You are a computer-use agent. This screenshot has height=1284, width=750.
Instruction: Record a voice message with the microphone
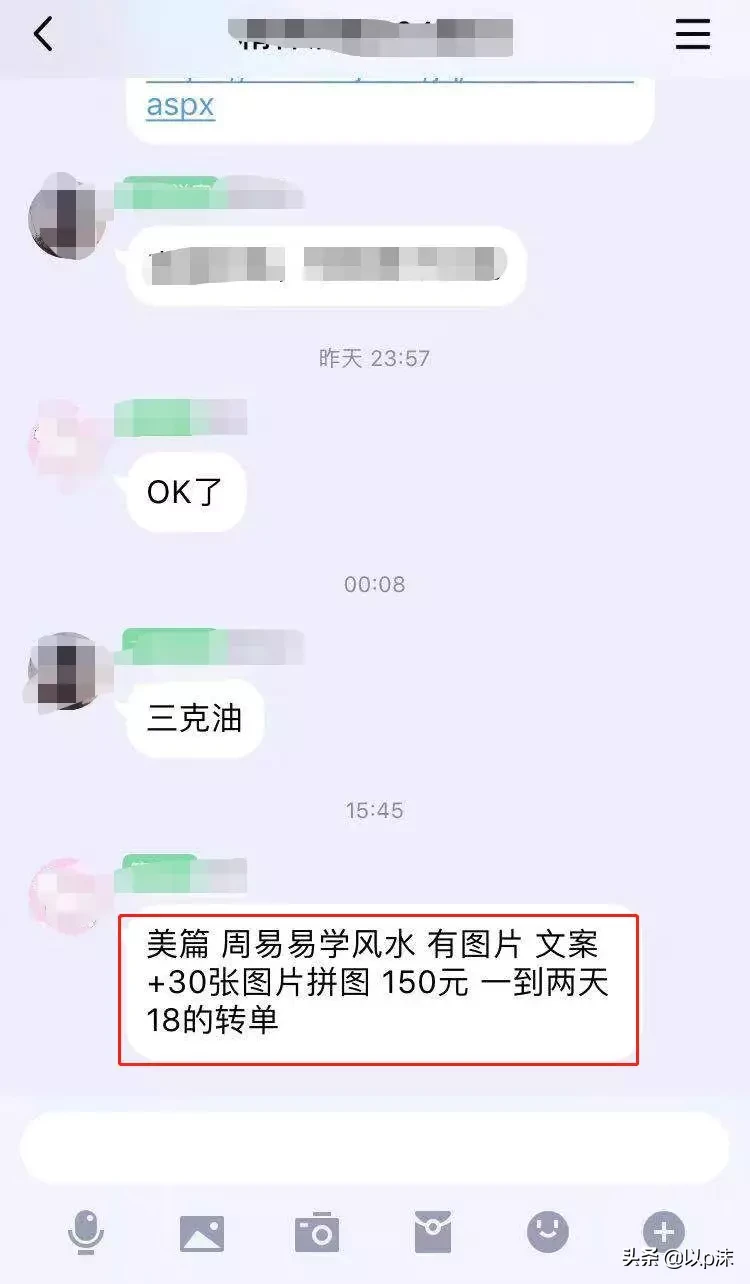coord(86,1232)
